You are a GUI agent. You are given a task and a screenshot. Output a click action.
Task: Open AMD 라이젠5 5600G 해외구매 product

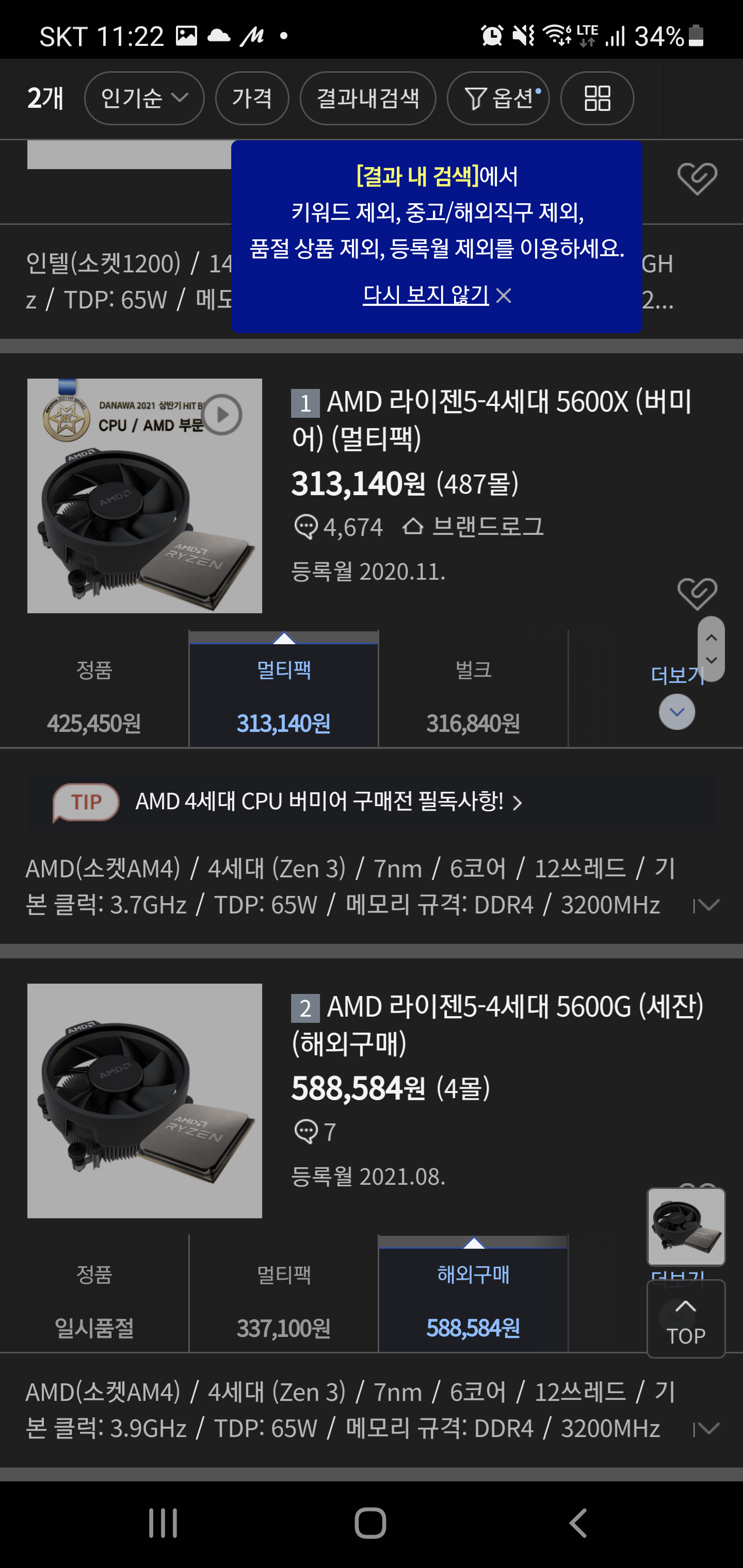coord(497,1024)
